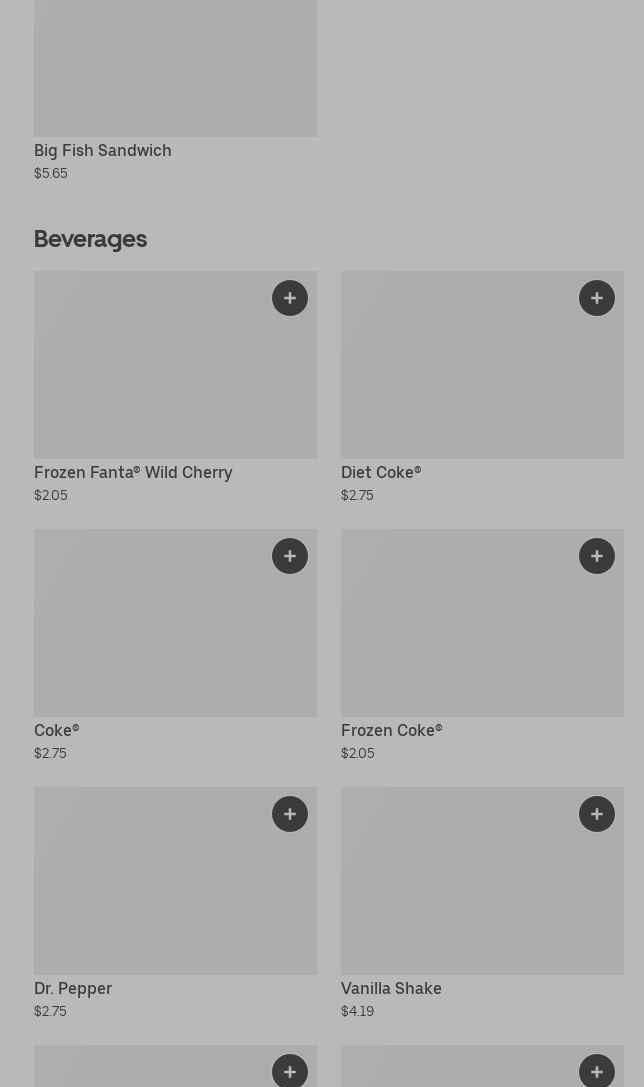Add Diet Coke to the order
This screenshot has height=1087, width=644.
(x=597, y=298)
